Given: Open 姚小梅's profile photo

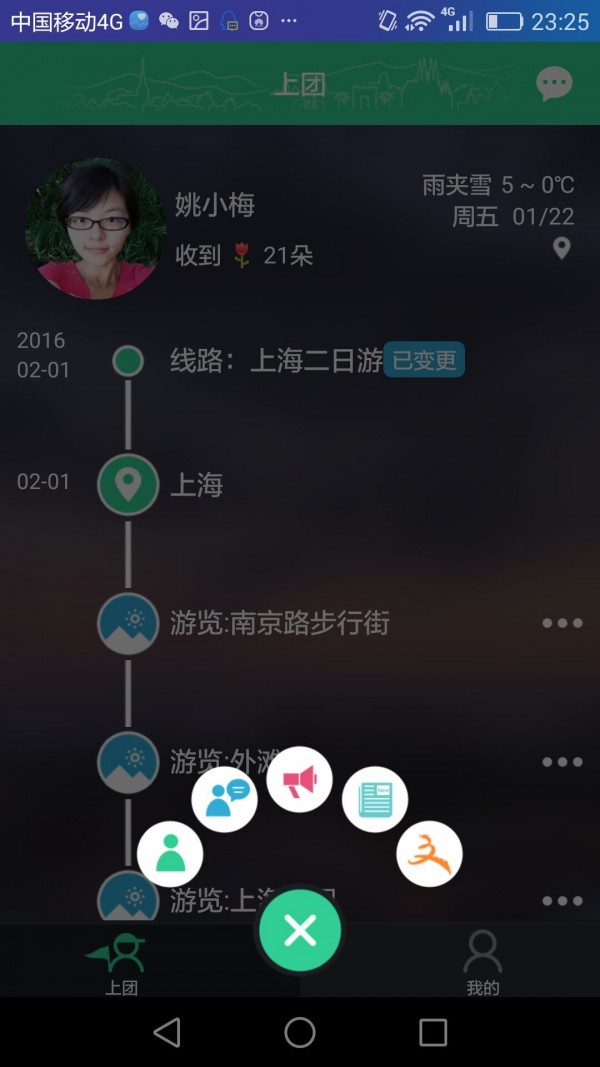Looking at the screenshot, I should tap(96, 229).
